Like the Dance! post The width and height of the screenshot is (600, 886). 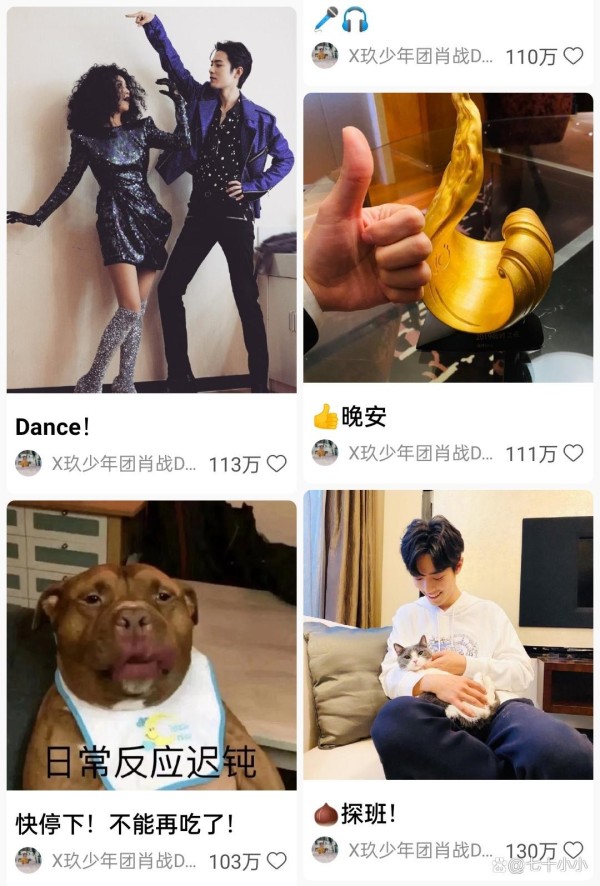click(276, 464)
